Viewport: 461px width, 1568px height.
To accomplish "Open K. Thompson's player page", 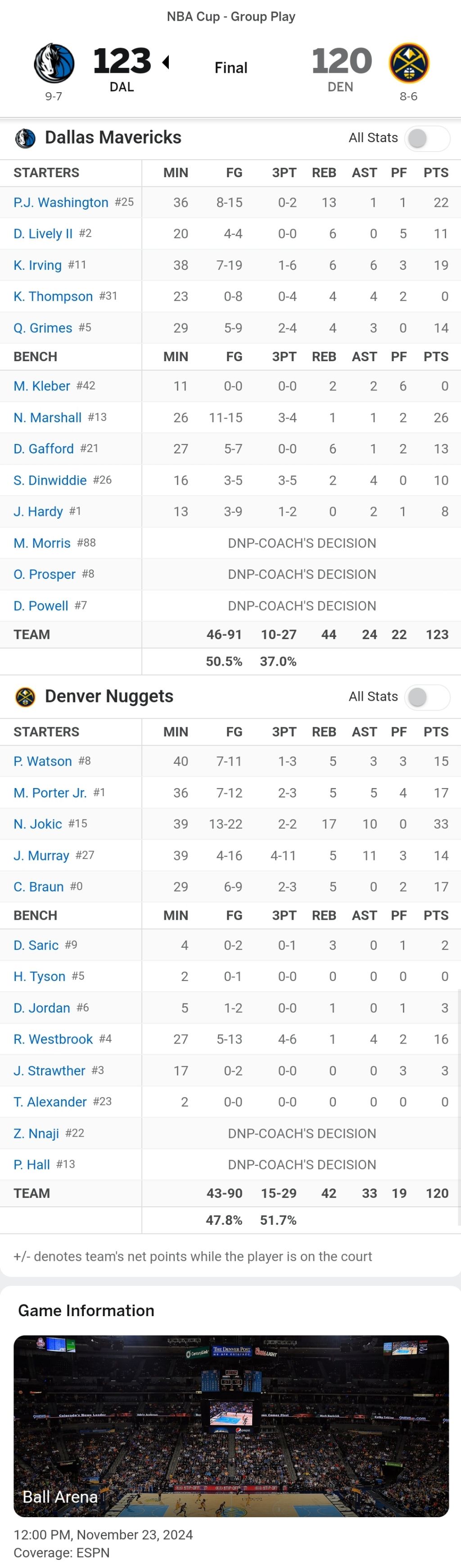I will click(x=53, y=296).
